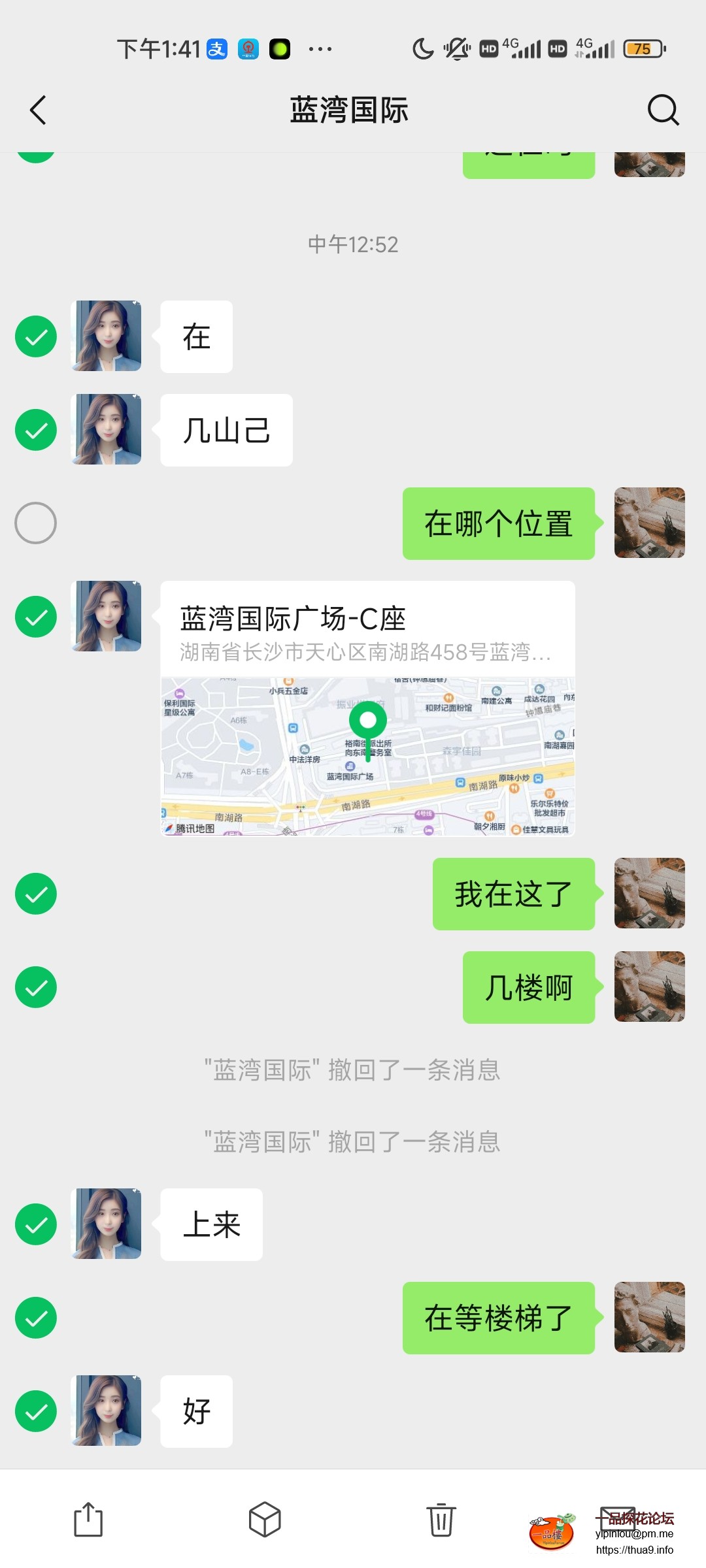Tap the share icon in the bottom toolbar
The image size is (706, 1568).
(x=90, y=1520)
